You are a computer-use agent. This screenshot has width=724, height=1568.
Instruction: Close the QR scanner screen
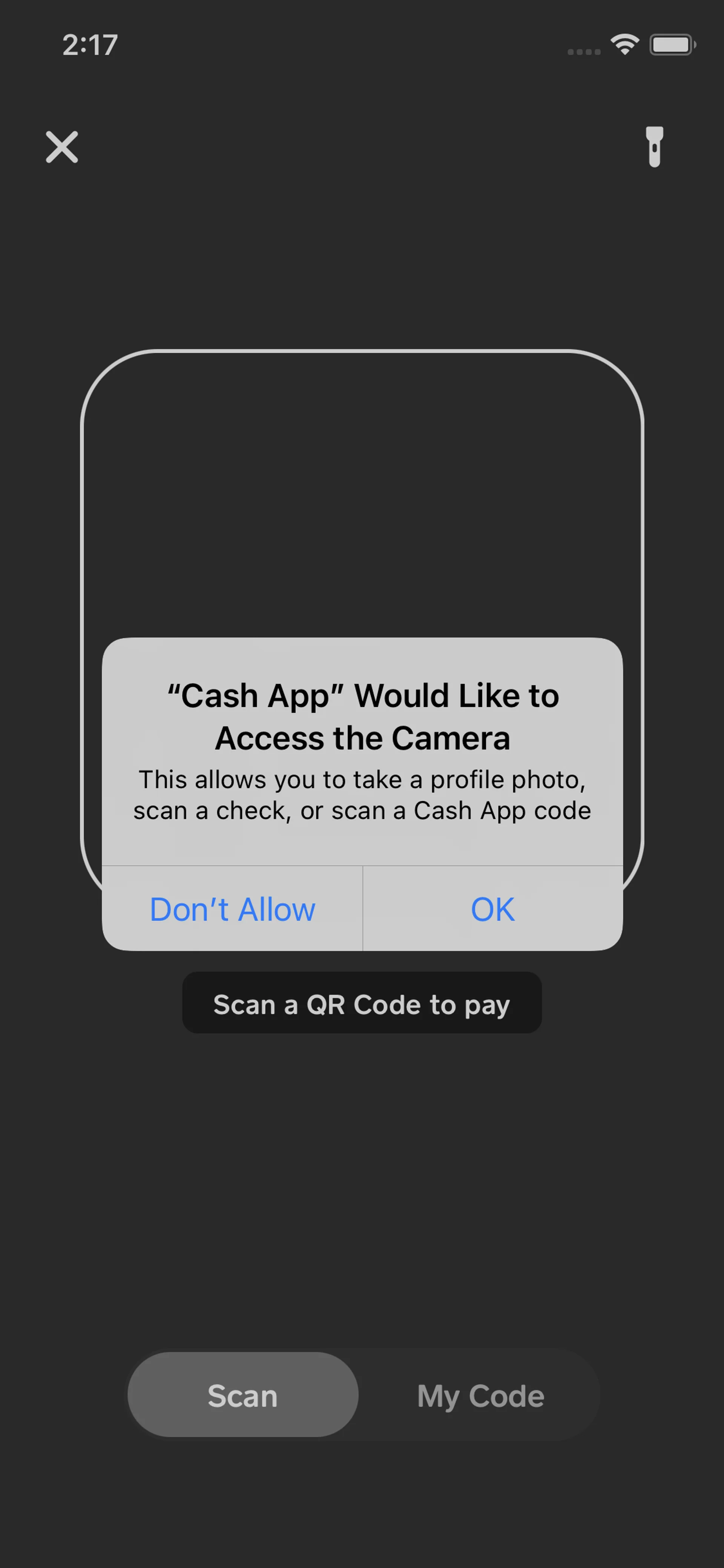point(62,147)
